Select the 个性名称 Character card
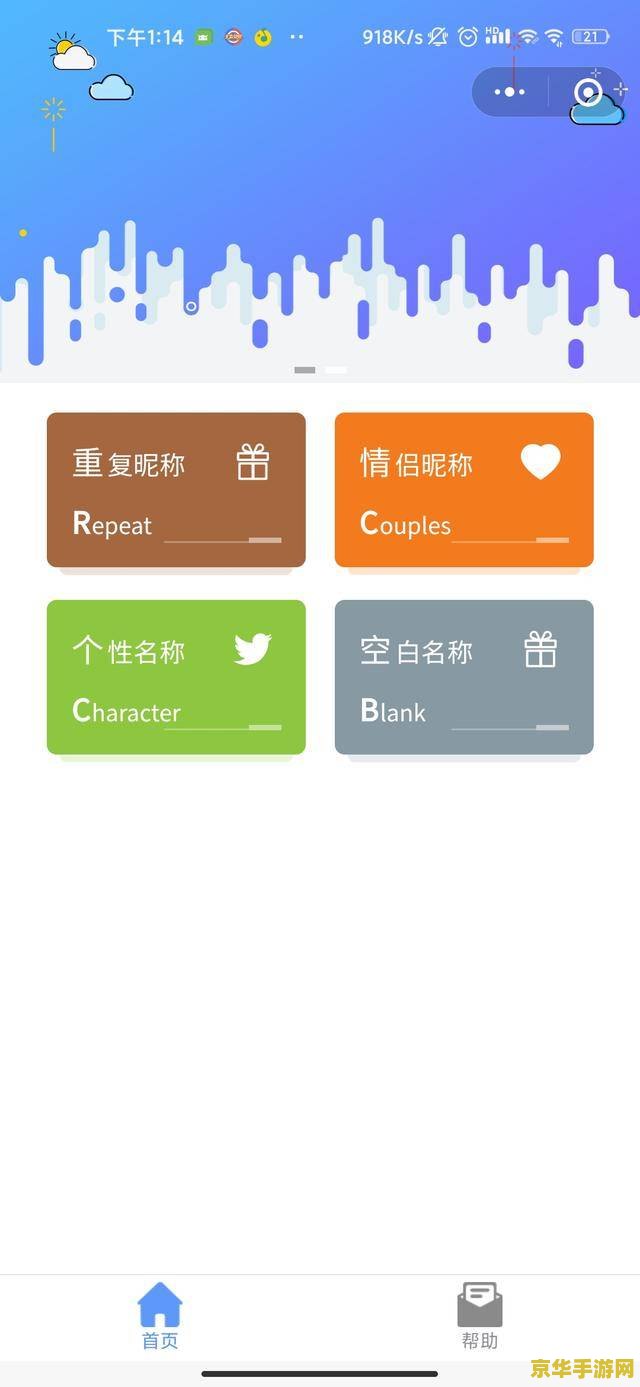The width and height of the screenshot is (640, 1387). tap(176, 677)
